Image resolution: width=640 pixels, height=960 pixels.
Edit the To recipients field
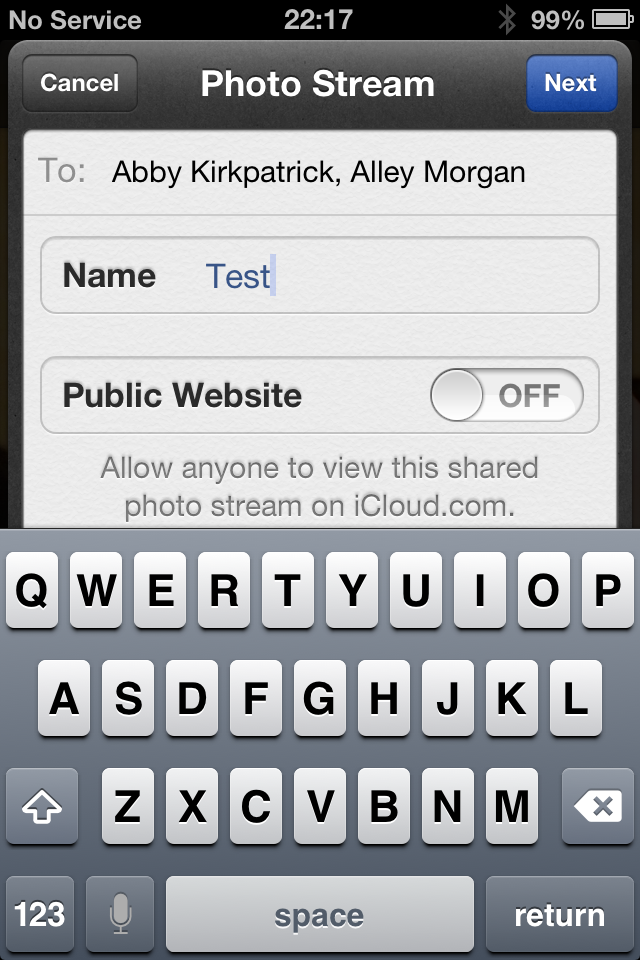[320, 172]
